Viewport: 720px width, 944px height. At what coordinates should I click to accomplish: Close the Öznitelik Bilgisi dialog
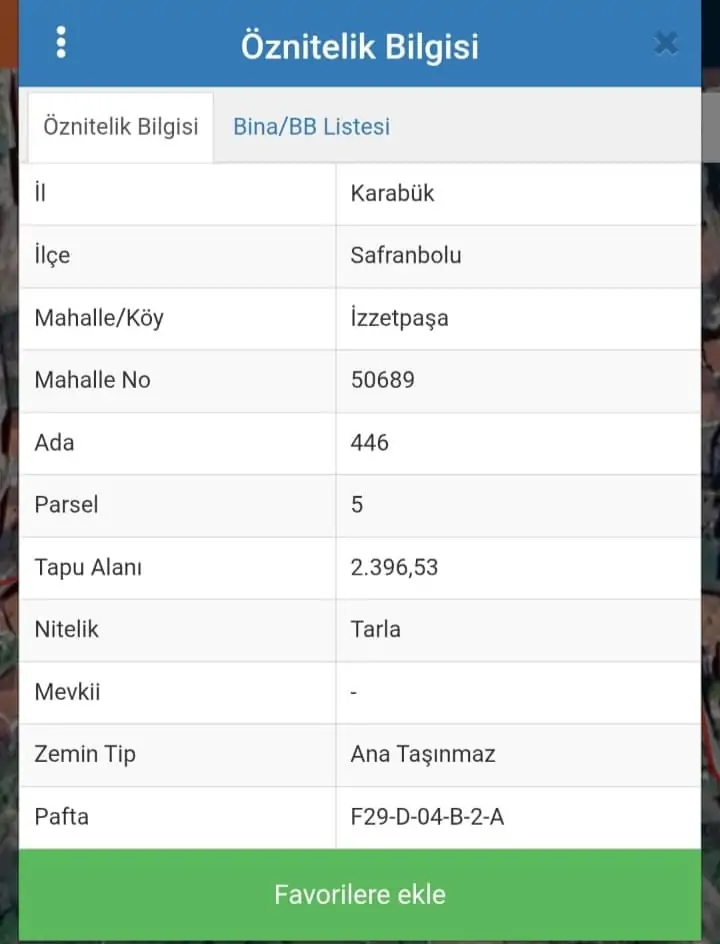point(666,43)
